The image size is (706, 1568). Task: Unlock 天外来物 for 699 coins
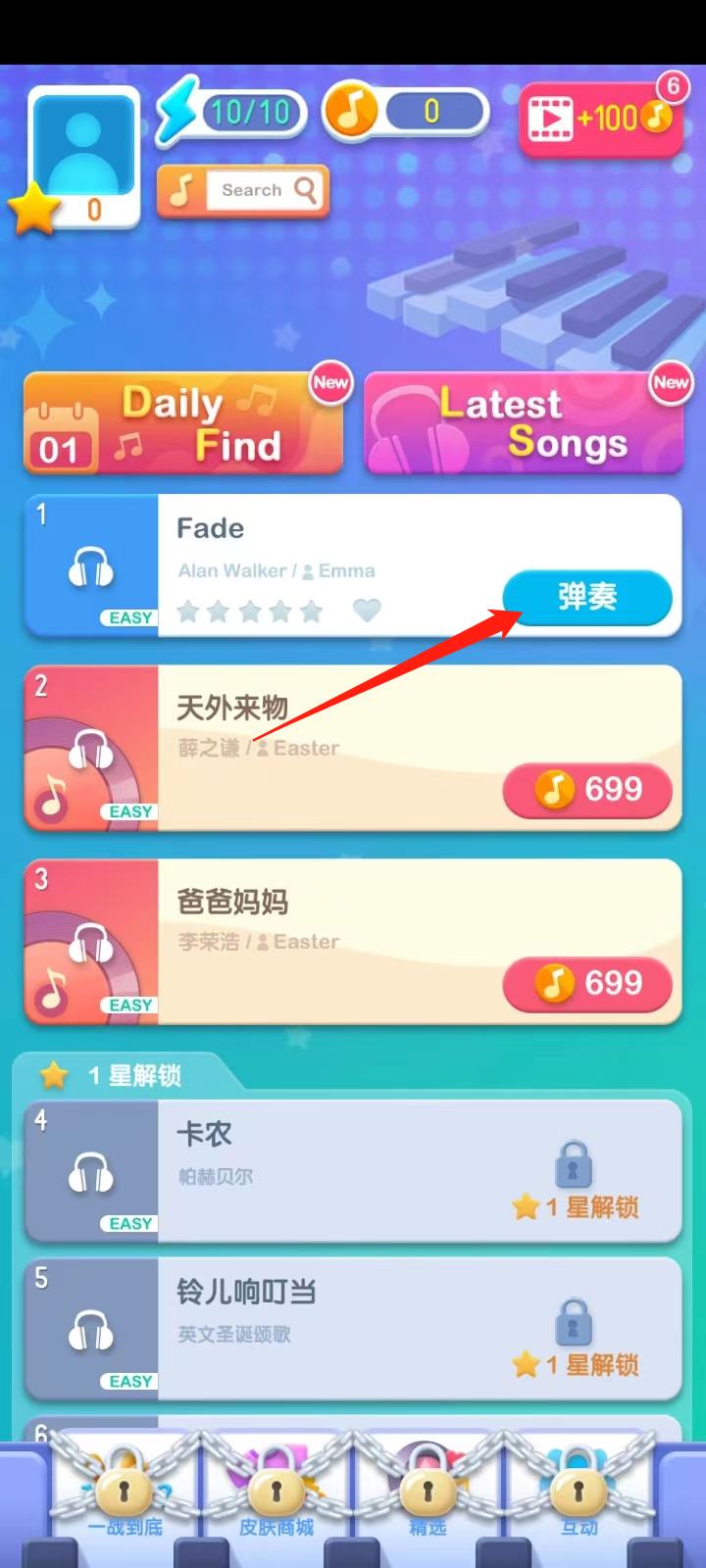tap(586, 789)
